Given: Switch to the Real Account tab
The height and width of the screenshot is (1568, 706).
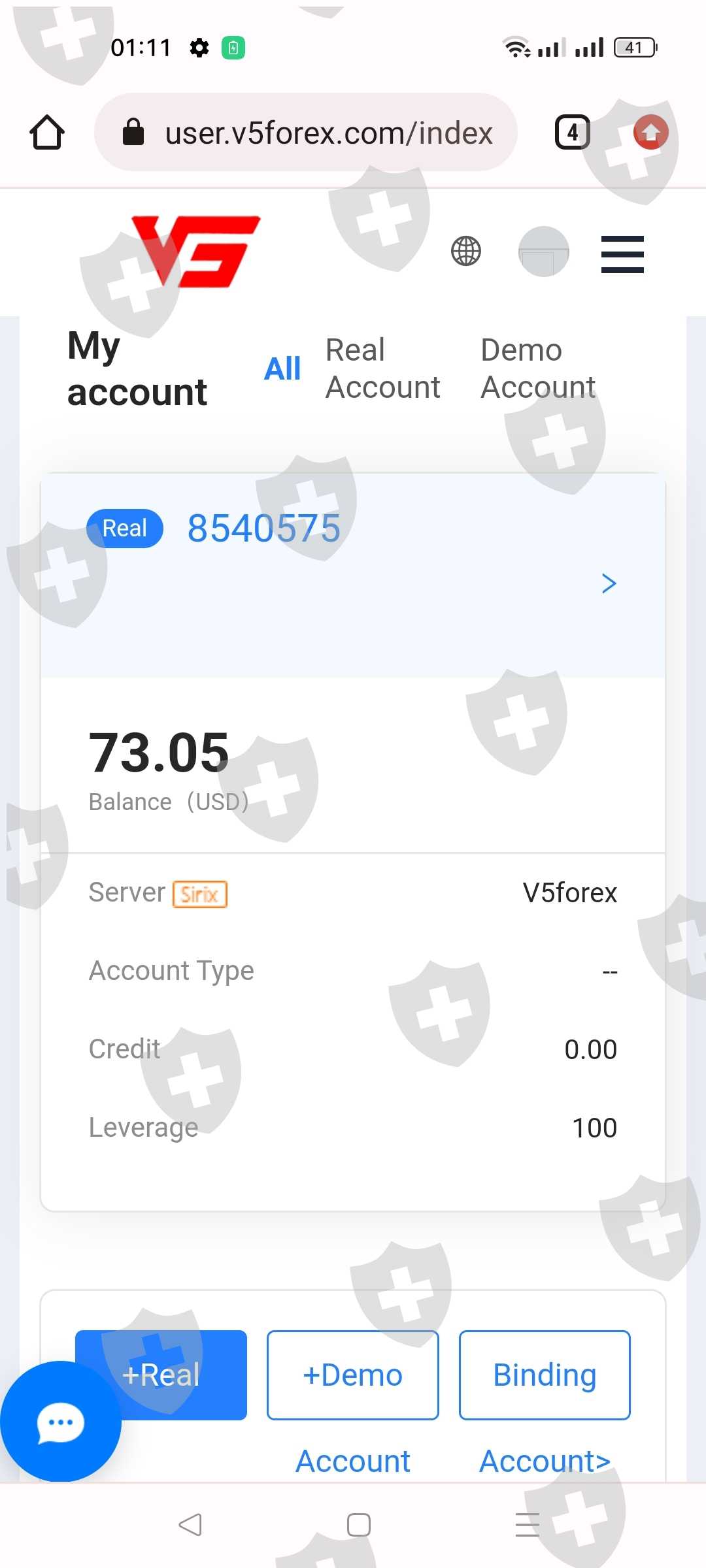Looking at the screenshot, I should (x=382, y=368).
